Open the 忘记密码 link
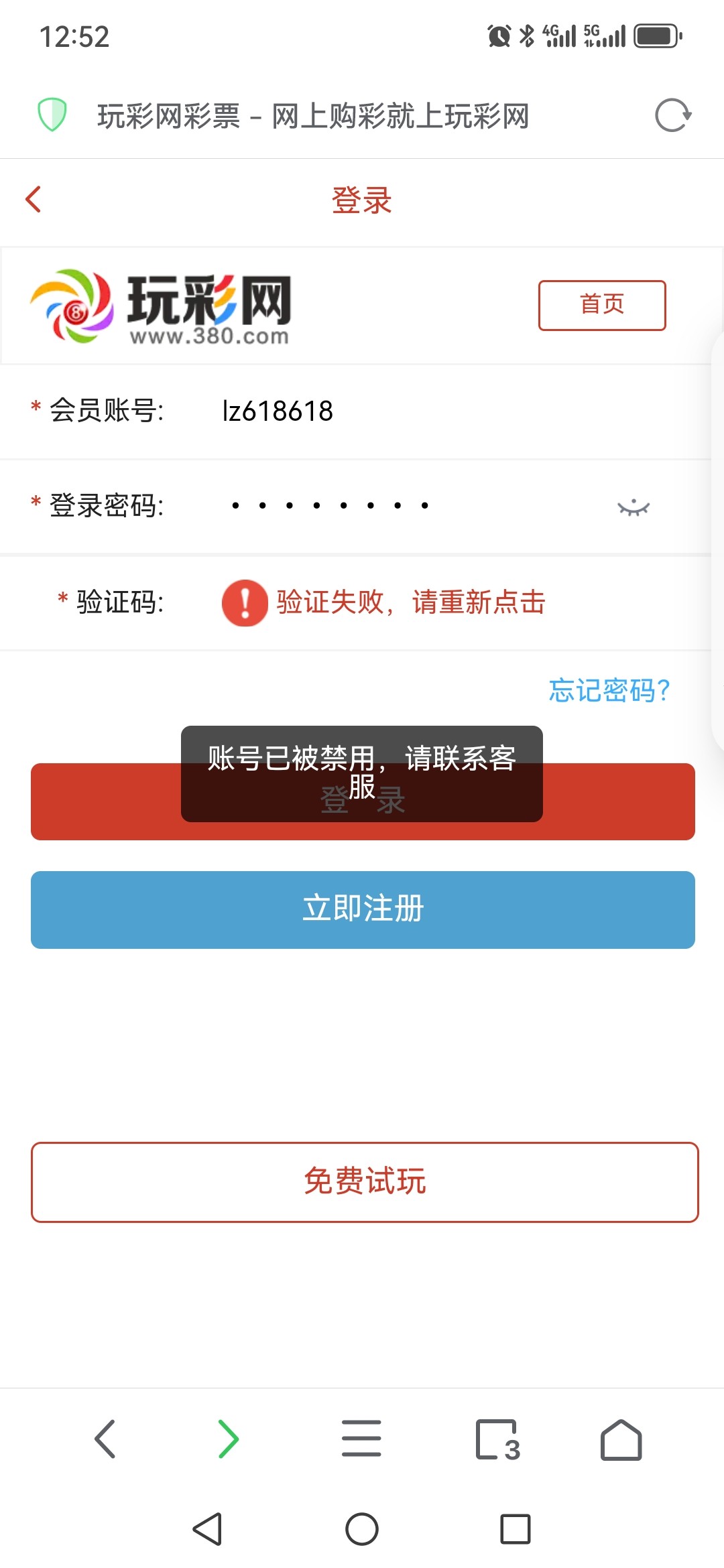724x1568 pixels. [609, 690]
